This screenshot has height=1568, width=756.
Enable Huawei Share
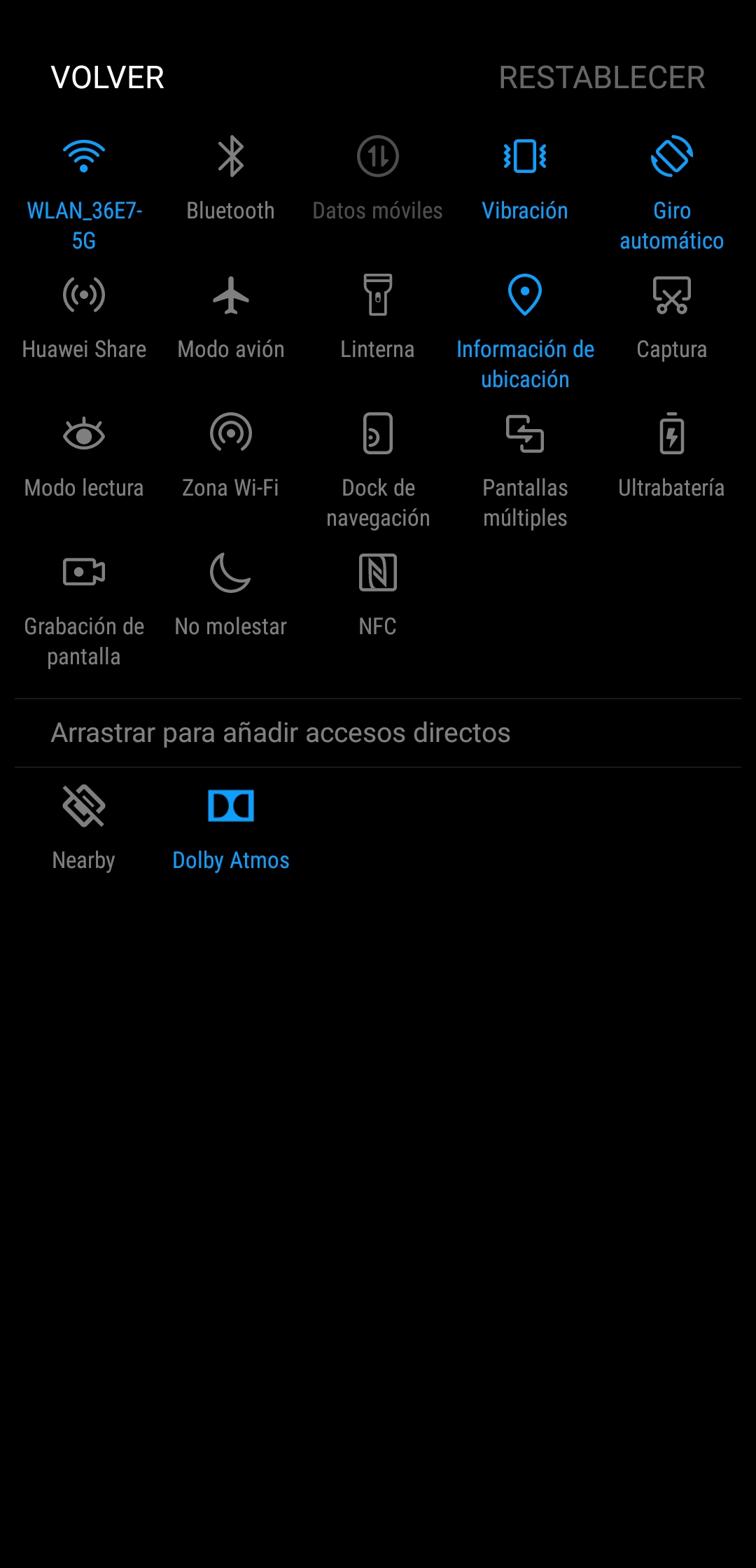click(84, 295)
